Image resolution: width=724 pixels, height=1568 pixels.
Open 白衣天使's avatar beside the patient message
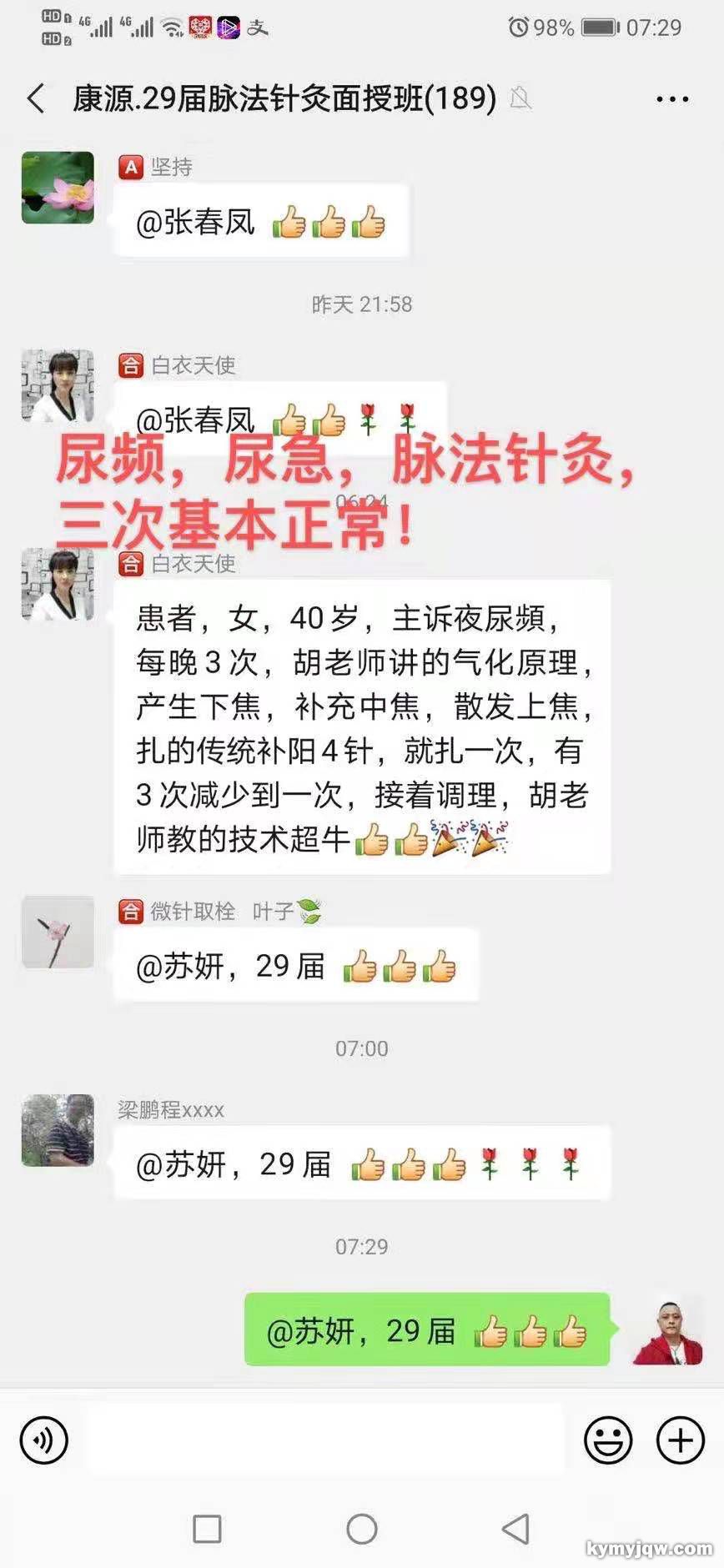(x=58, y=585)
